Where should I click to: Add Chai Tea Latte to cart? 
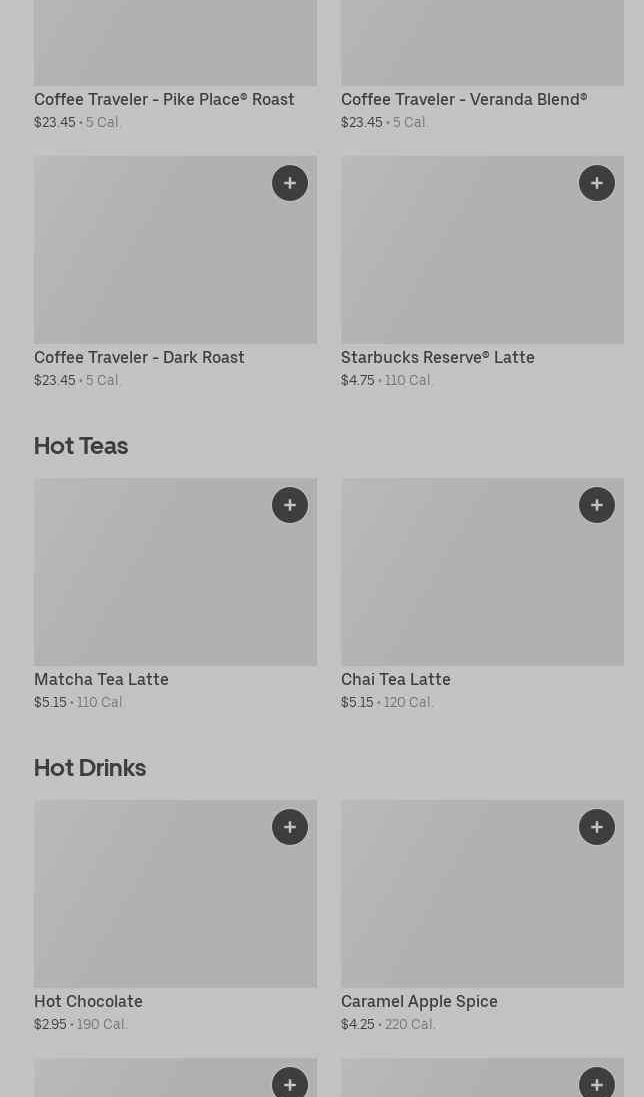[597, 505]
